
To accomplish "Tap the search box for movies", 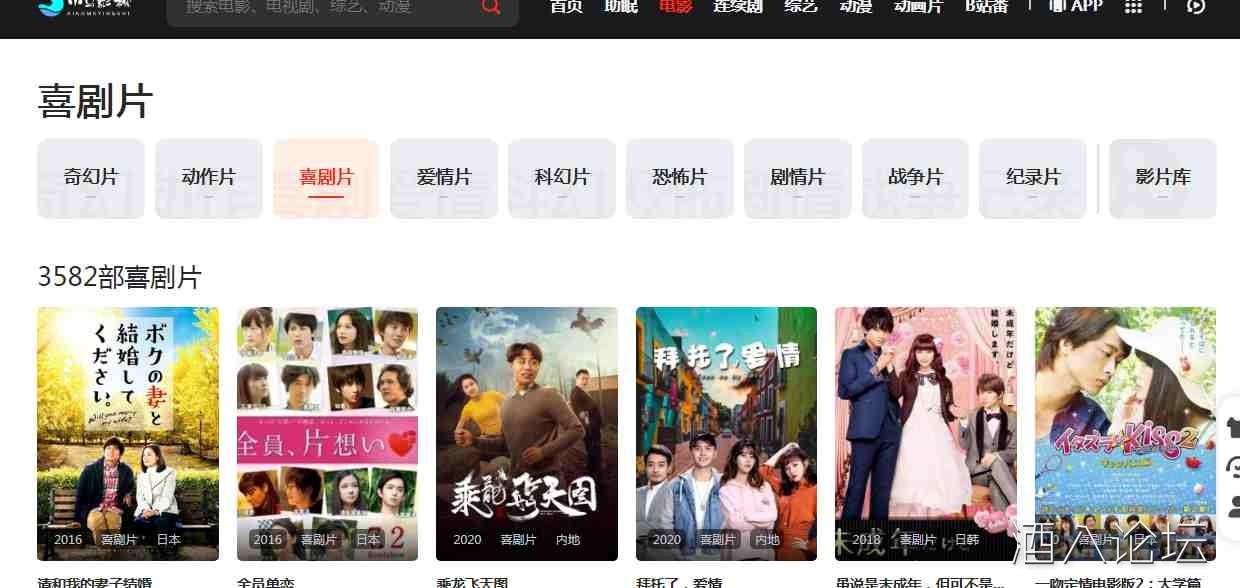I will pyautogui.click(x=320, y=7).
